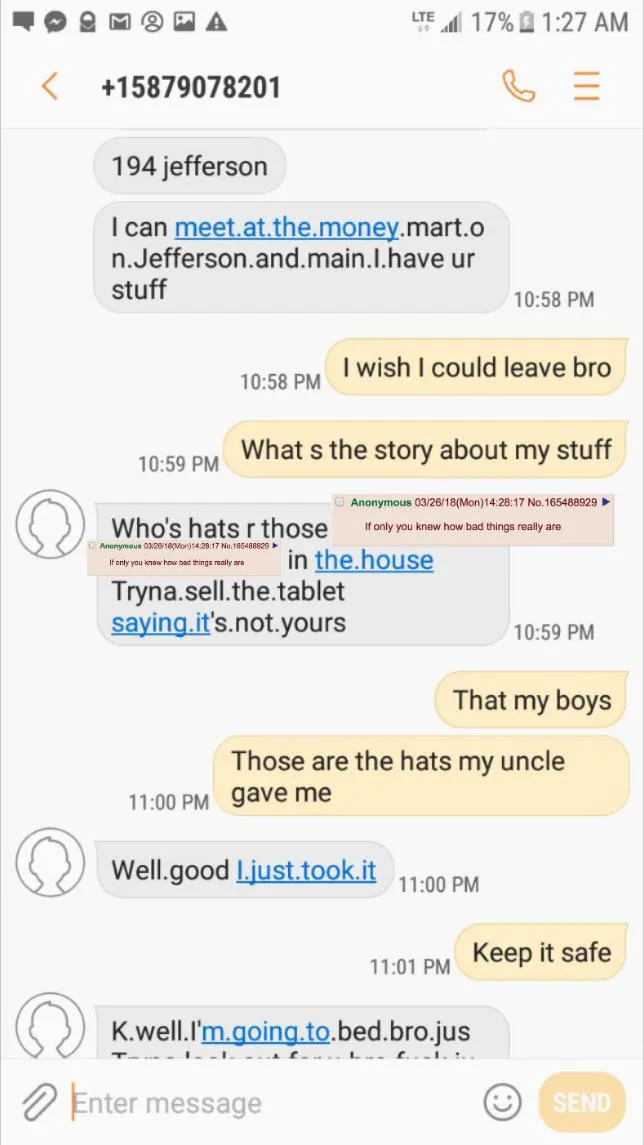Go back to the conversations list
This screenshot has height=1145, width=644.
[50, 87]
